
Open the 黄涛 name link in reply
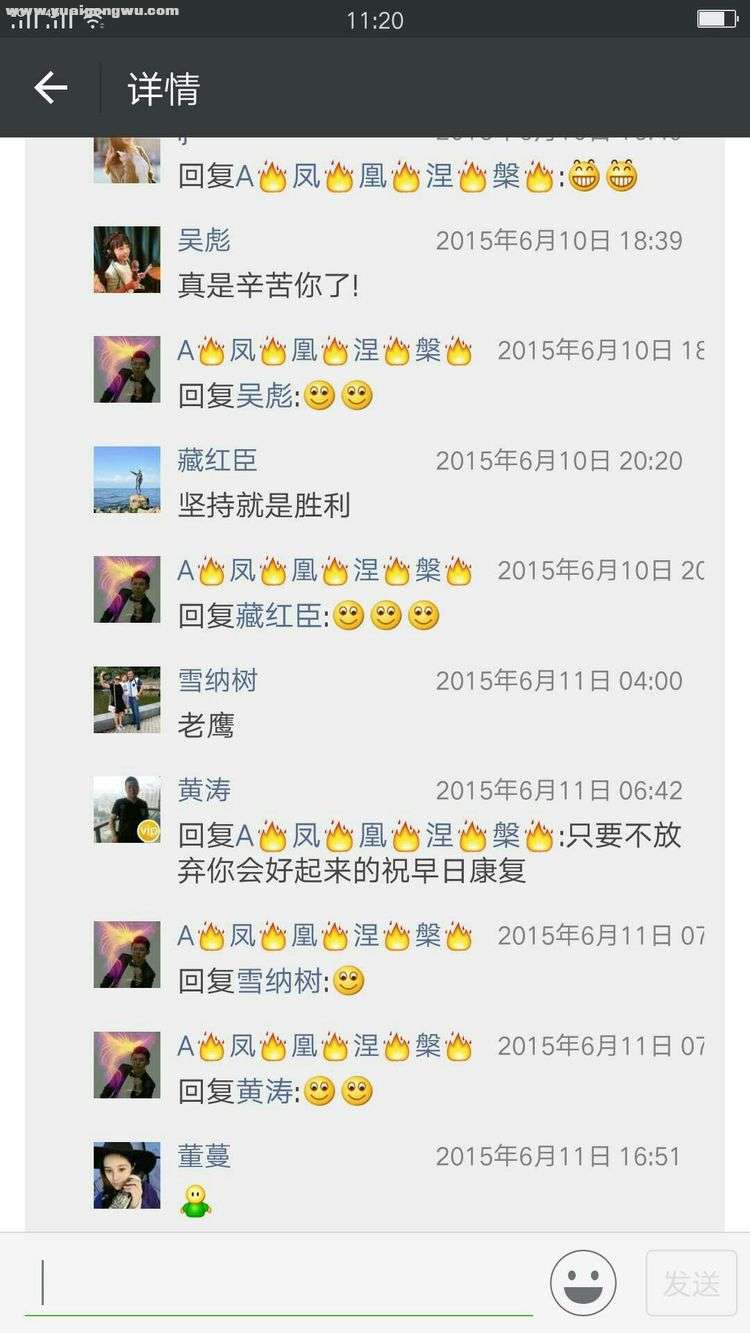264,1092
